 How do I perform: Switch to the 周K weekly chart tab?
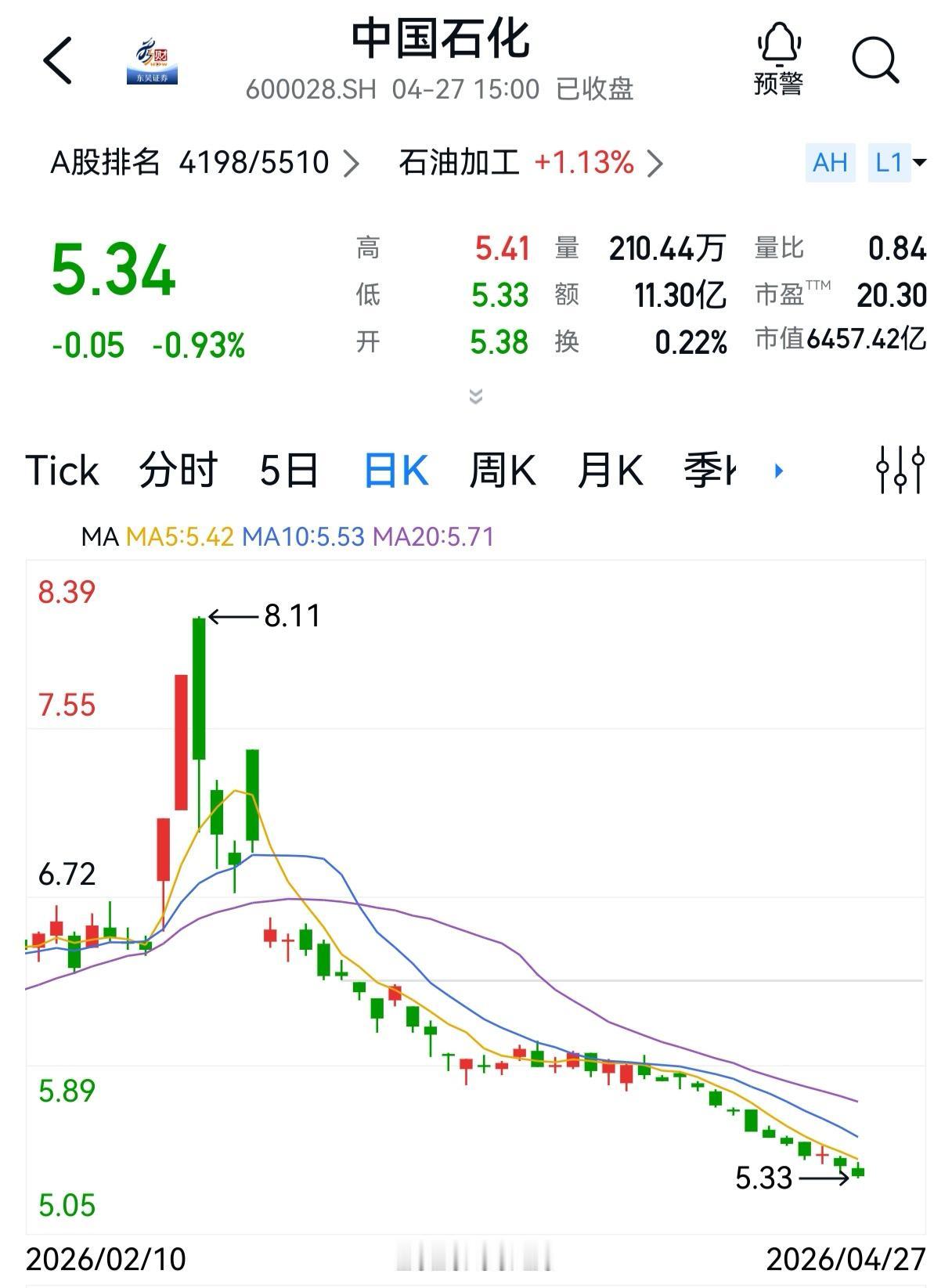tap(502, 470)
